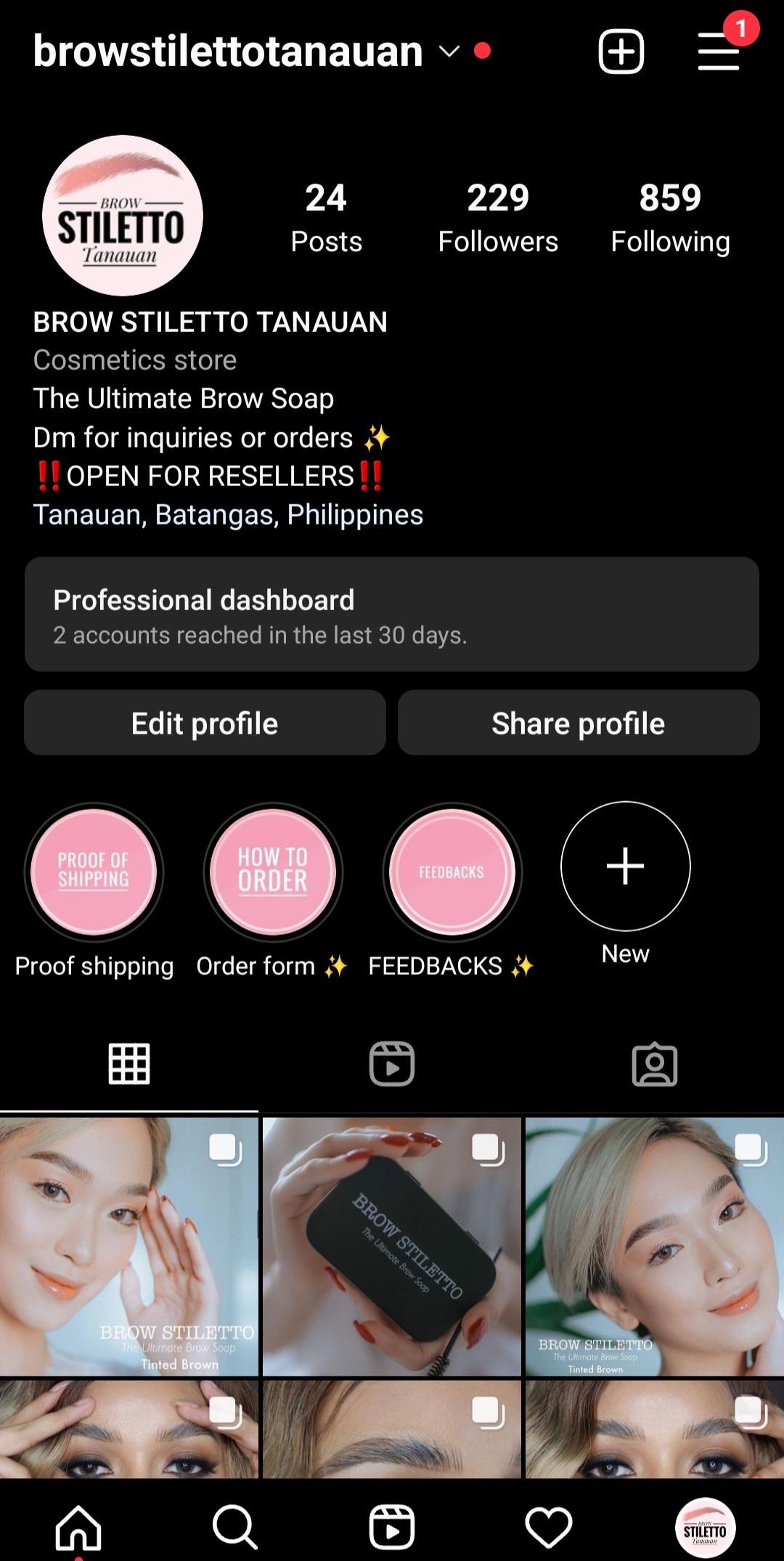The image size is (784, 1561).
Task: View the followers list
Action: click(498, 218)
